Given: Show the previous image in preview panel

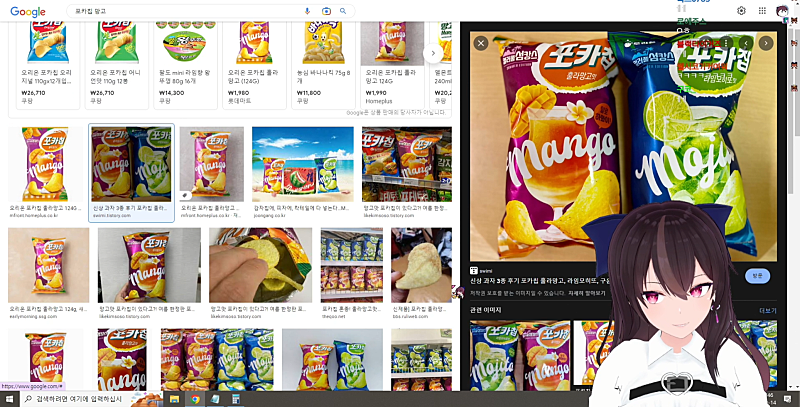Looking at the screenshot, I should [746, 43].
